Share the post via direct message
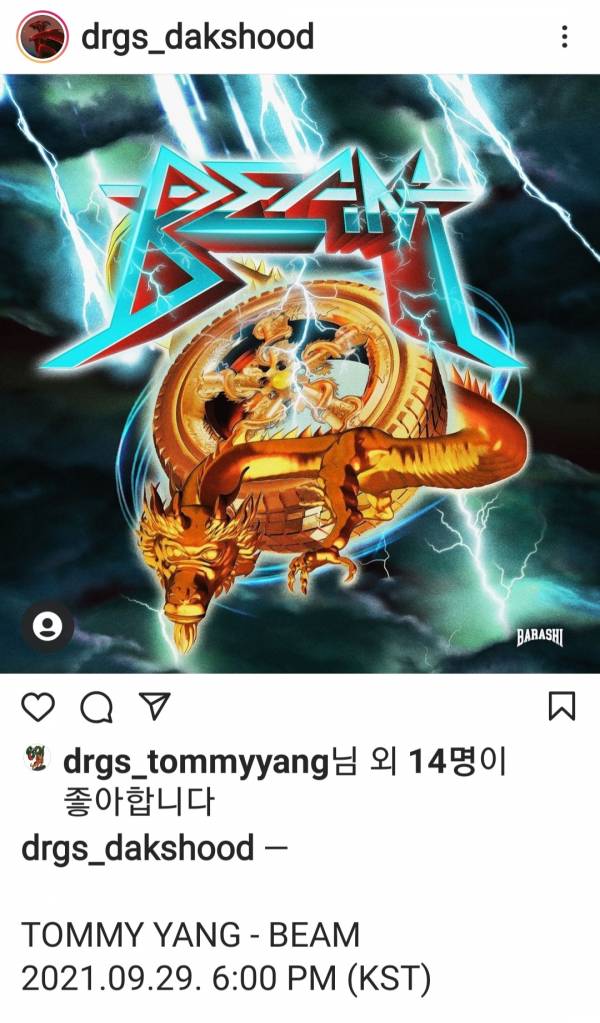This screenshot has height=1023, width=600. [x=153, y=707]
